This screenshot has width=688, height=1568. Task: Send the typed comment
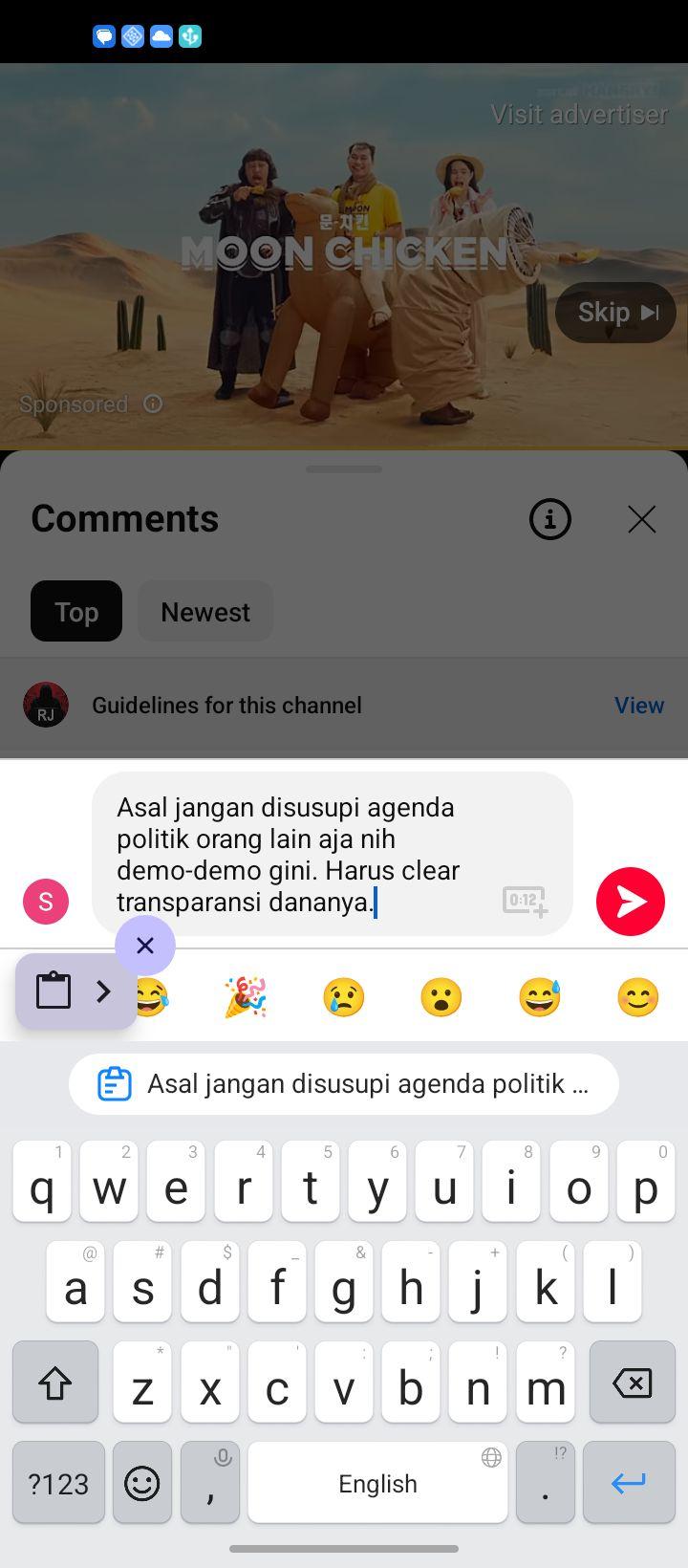coord(631,901)
